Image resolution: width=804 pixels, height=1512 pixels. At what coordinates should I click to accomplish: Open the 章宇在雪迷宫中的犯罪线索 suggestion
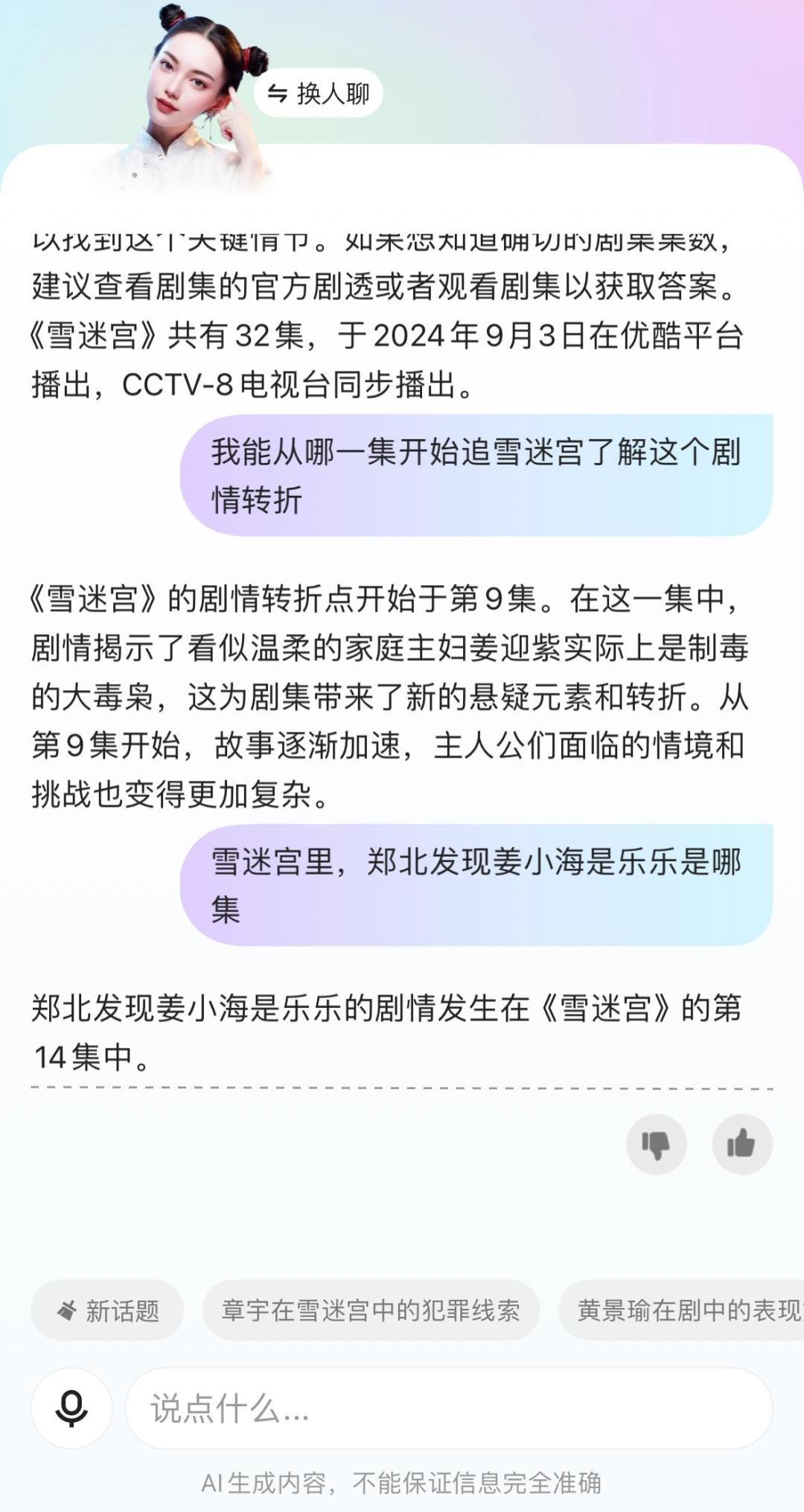coord(370,1310)
